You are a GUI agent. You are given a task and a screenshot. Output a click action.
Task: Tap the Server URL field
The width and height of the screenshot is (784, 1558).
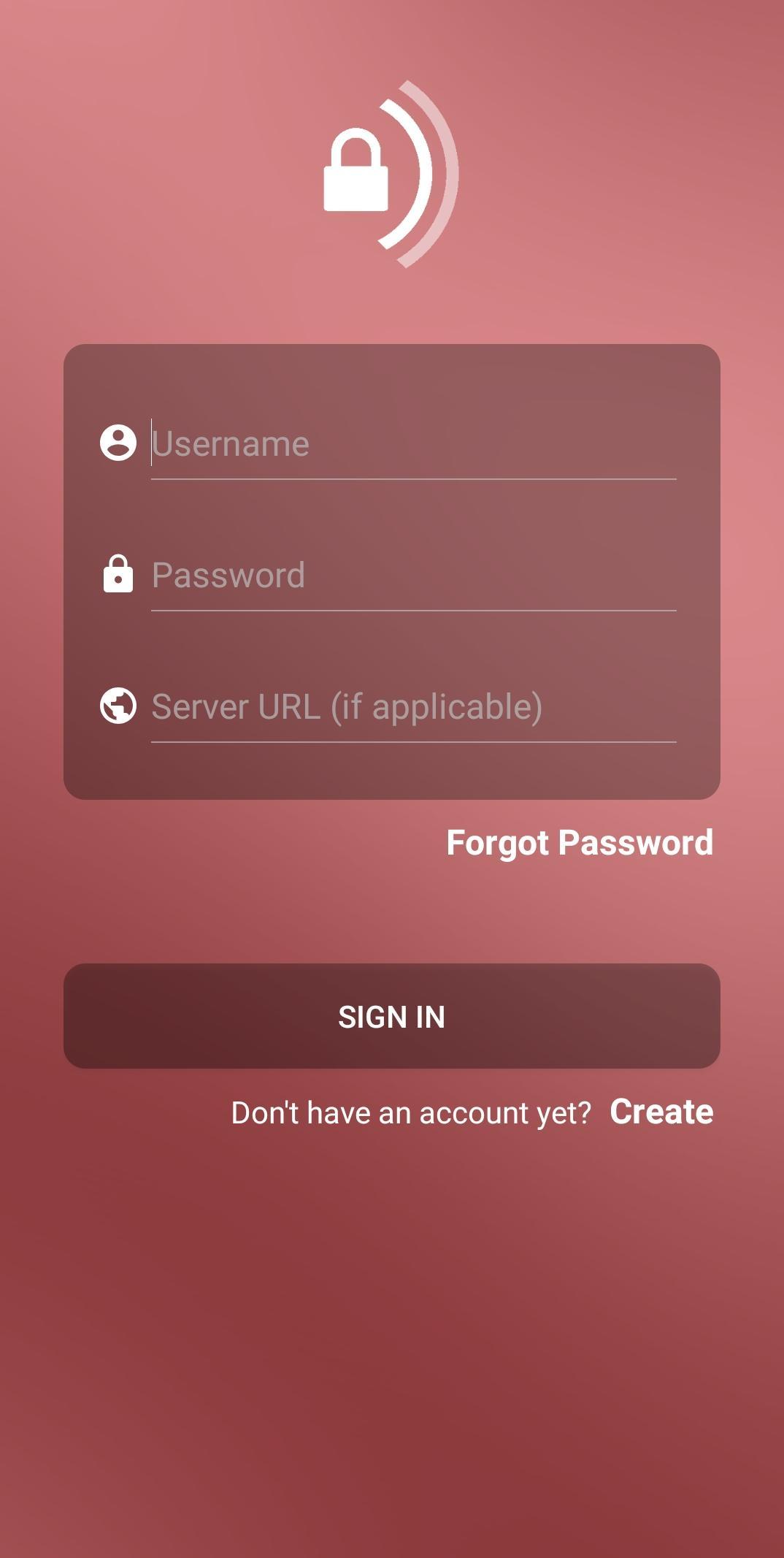(x=412, y=707)
